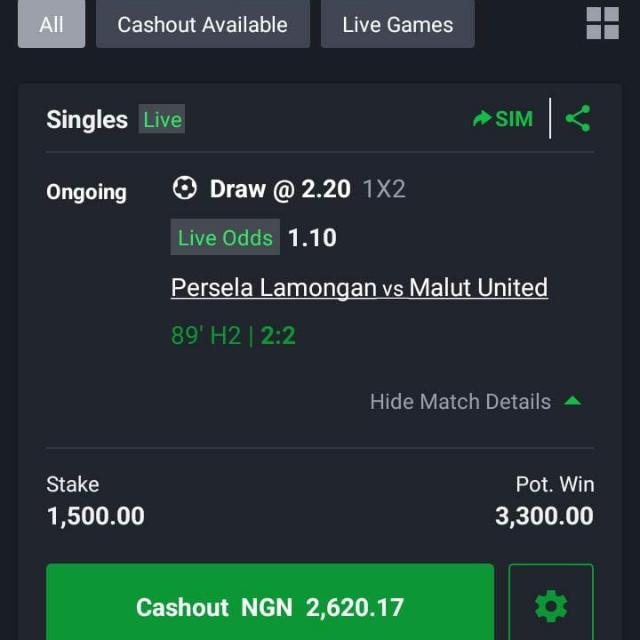Switch to Live Games tab
The image size is (640, 640).
(x=397, y=25)
